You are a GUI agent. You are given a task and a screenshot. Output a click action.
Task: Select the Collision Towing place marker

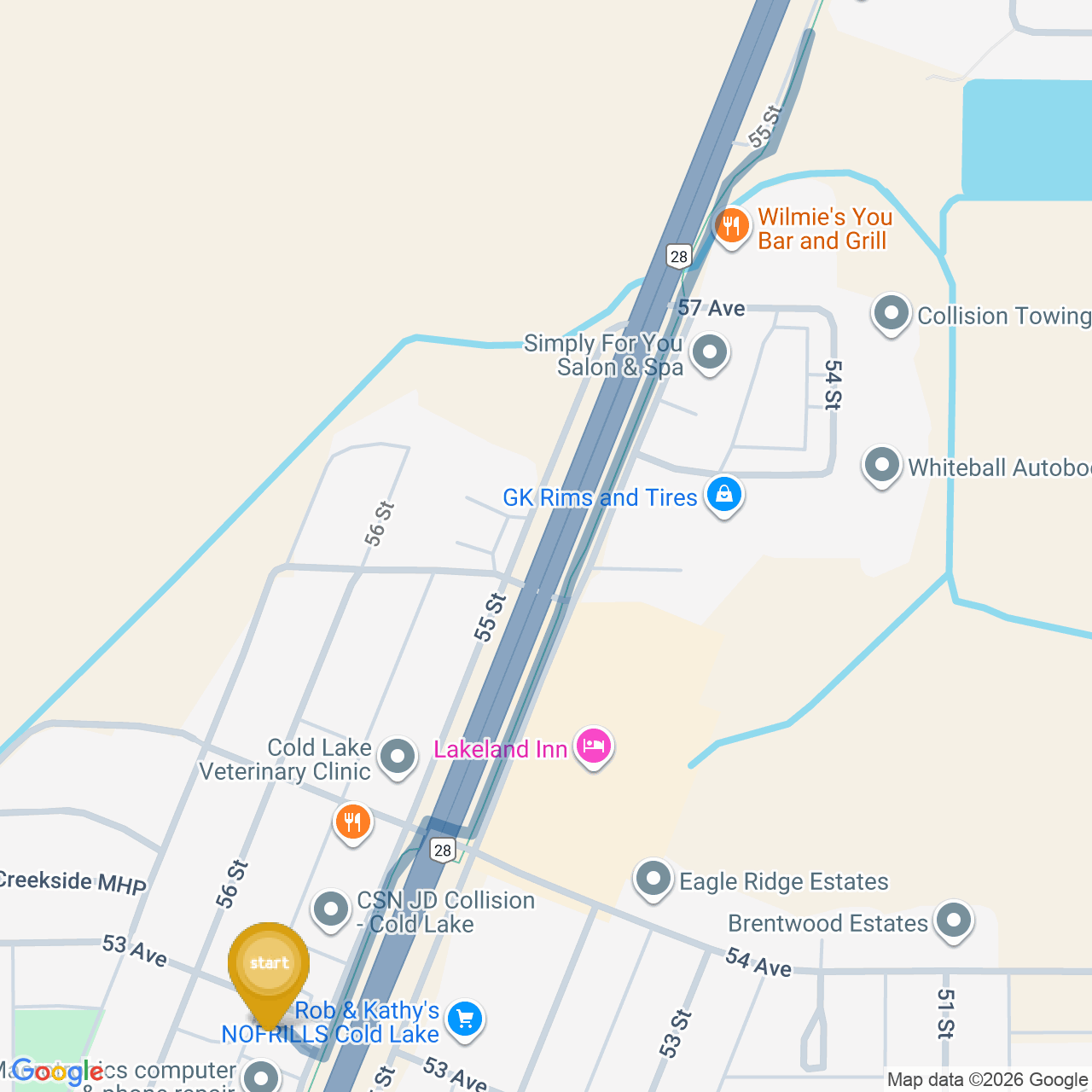tap(892, 314)
